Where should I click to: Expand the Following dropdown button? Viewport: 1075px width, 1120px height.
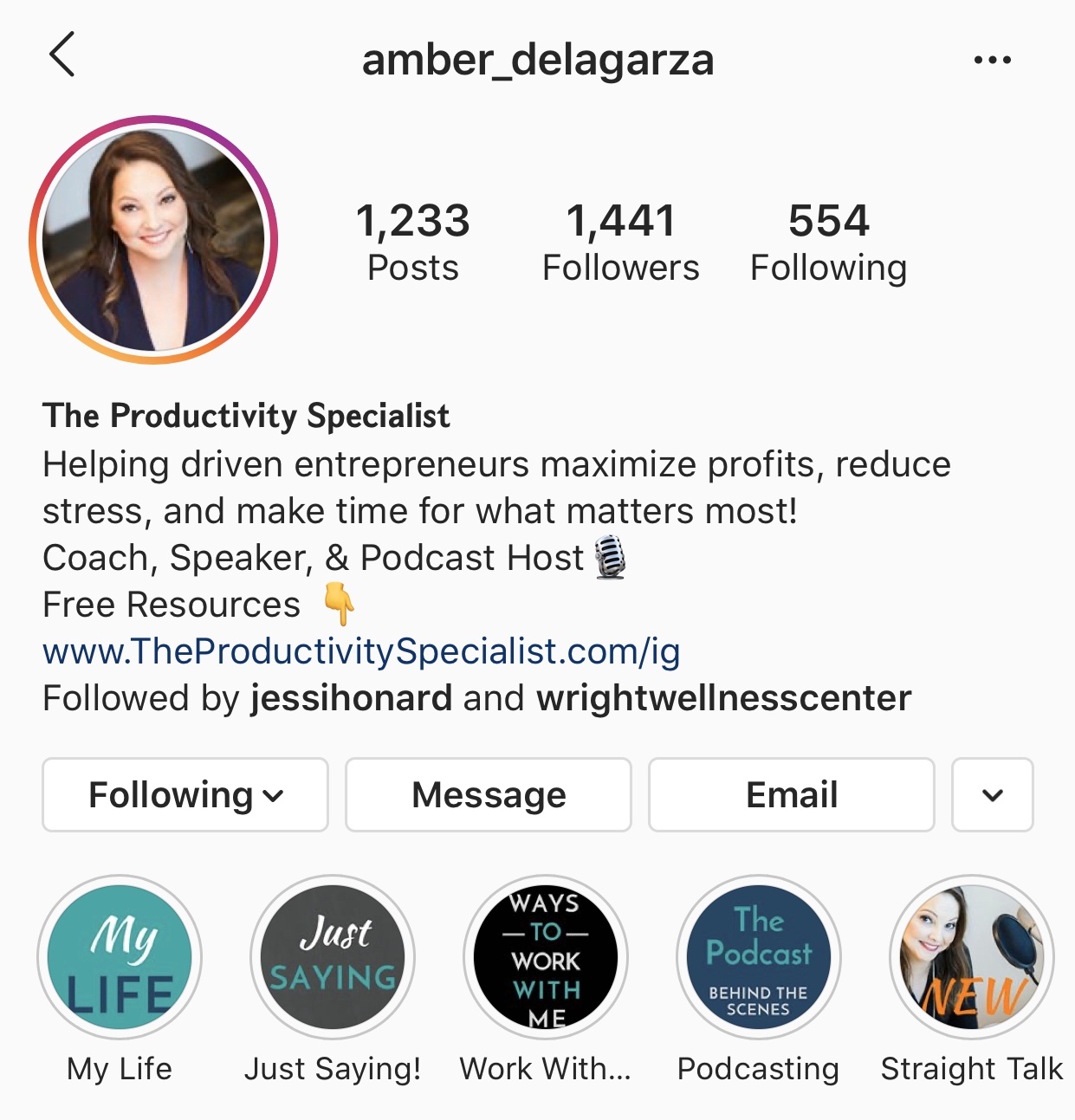coord(185,795)
